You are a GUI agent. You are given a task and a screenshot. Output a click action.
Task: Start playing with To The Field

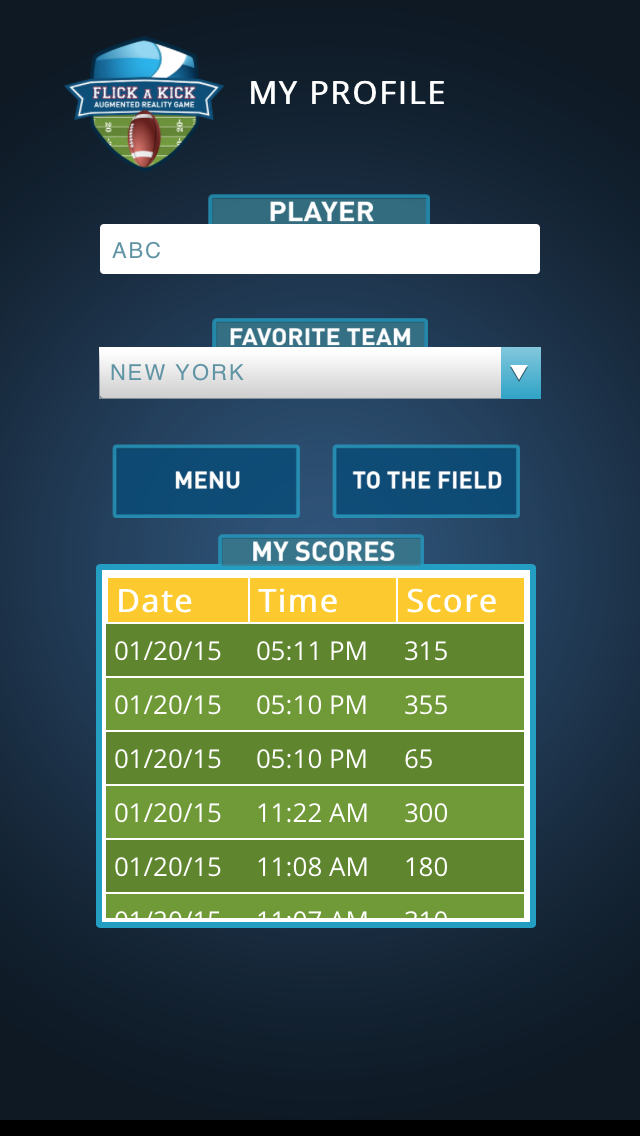(x=426, y=481)
